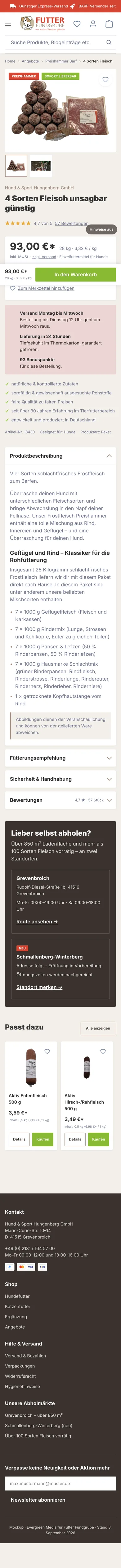This screenshot has width=121, height=1568.
Task: Expand Fütterungsempfehlung section
Action: (60, 758)
